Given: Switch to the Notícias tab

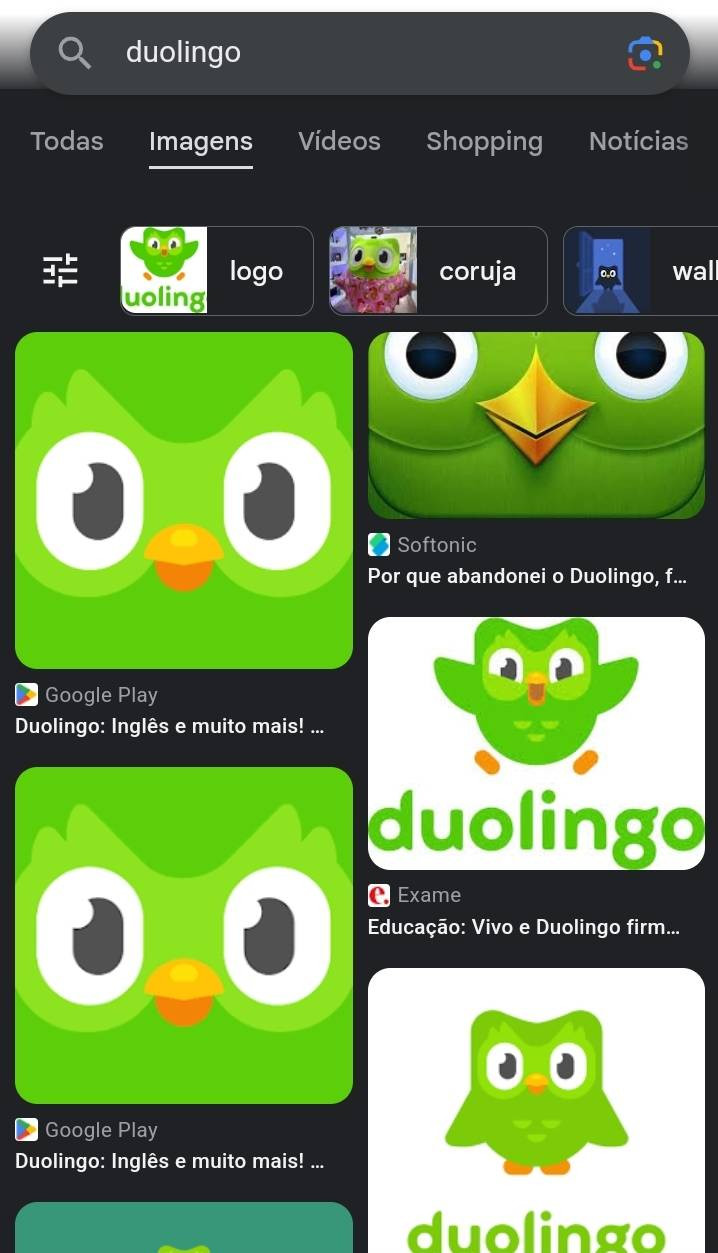Looking at the screenshot, I should click(638, 141).
